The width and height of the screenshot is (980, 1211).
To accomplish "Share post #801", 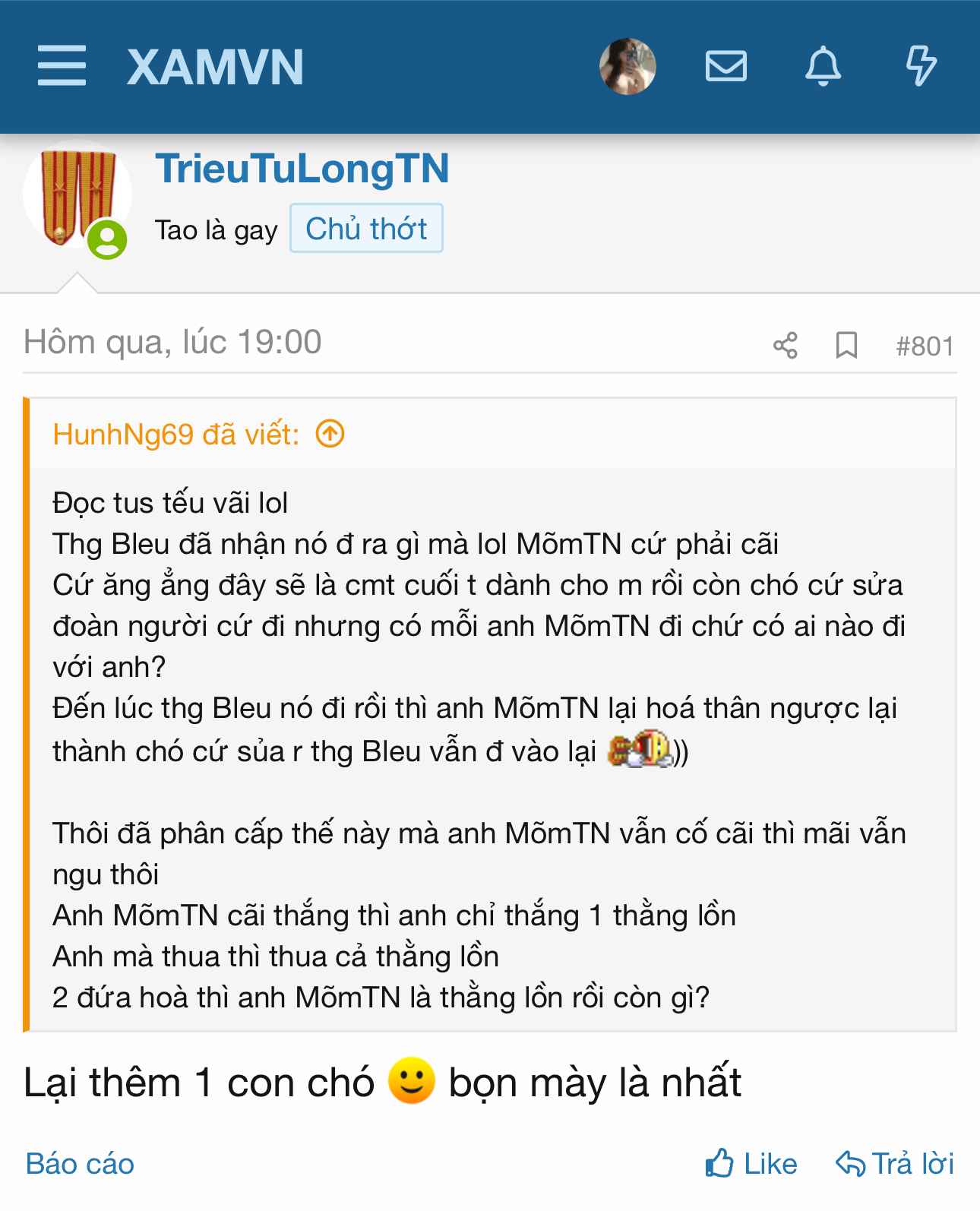I will (785, 346).
